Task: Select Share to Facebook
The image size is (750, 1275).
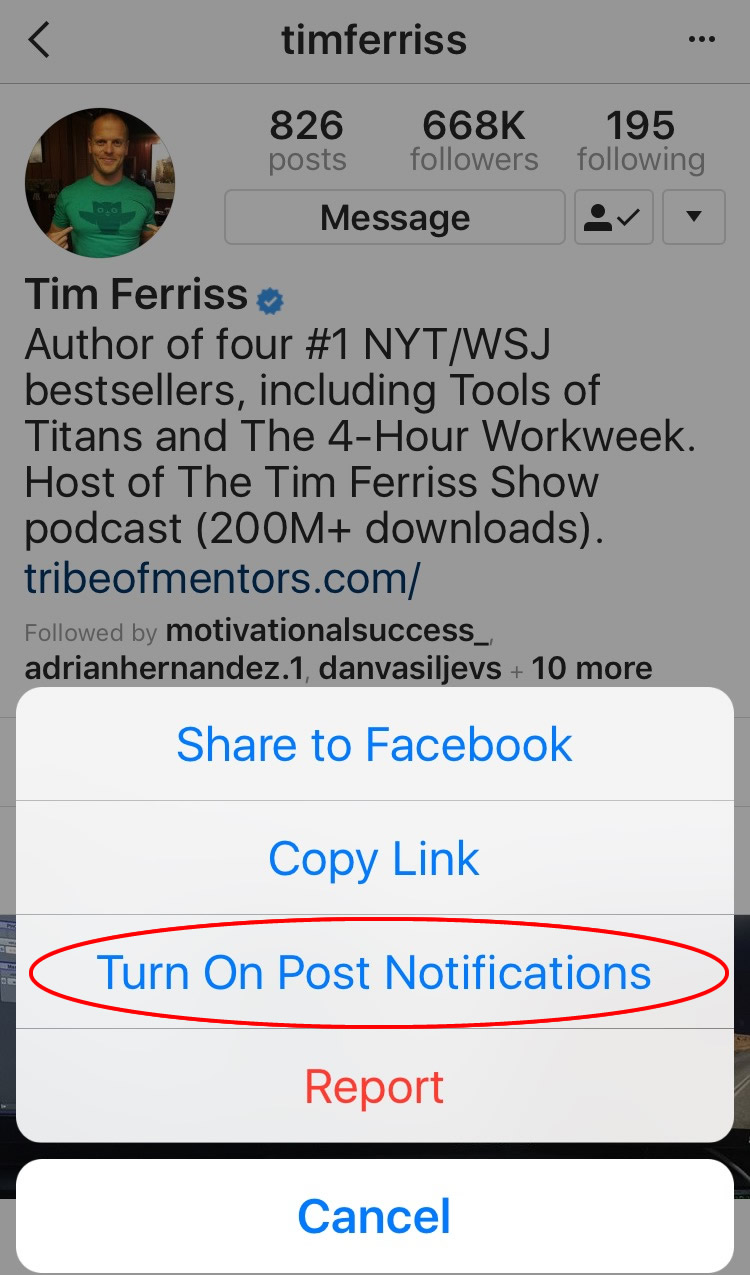Action: click(x=374, y=745)
